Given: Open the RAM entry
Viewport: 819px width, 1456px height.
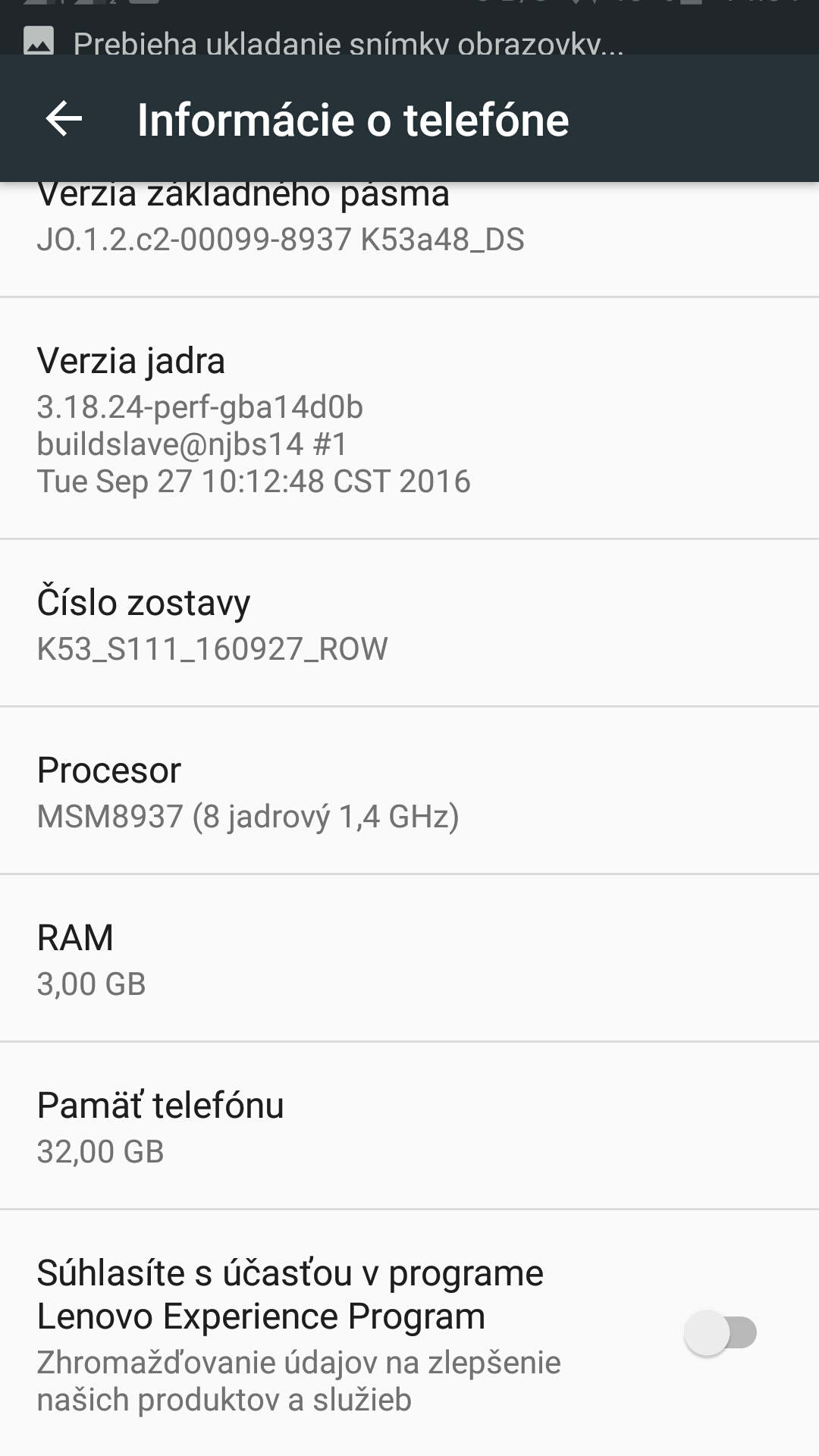Looking at the screenshot, I should (409, 959).
